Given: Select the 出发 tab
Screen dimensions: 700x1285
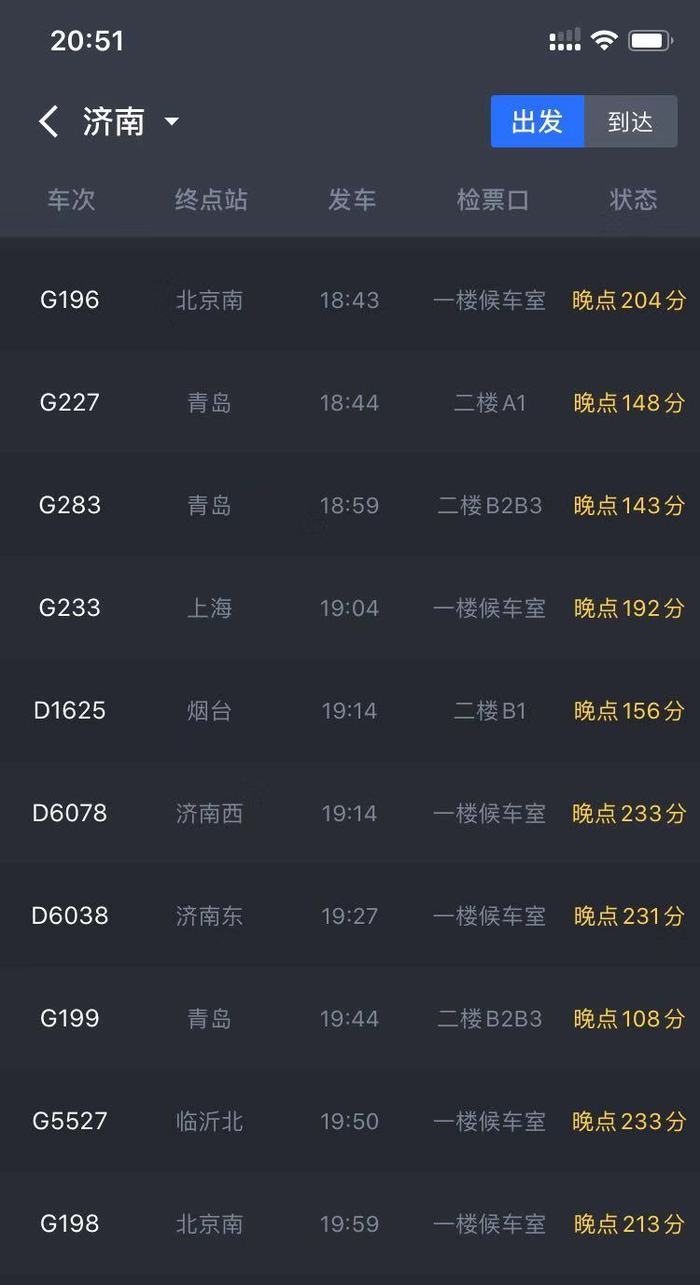Looking at the screenshot, I should click(x=537, y=122).
